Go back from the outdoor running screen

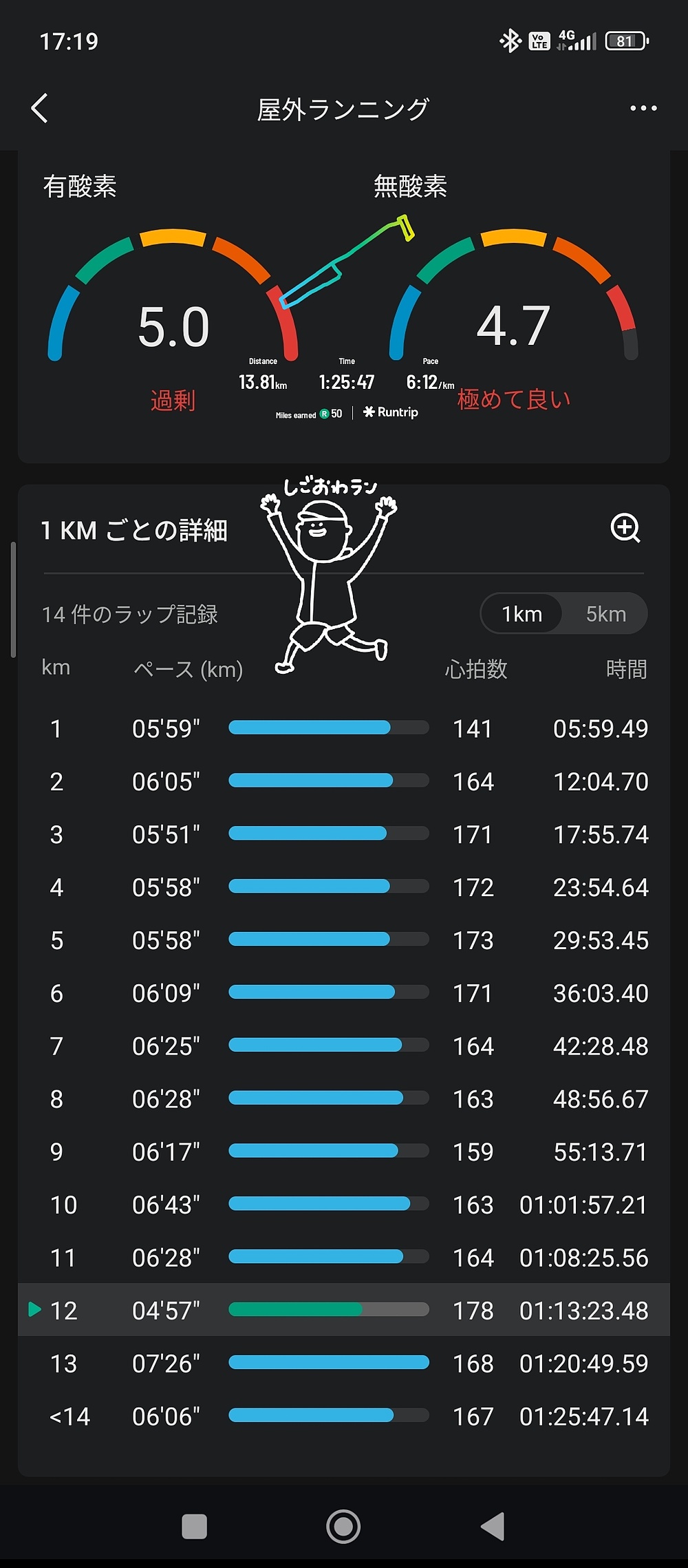40,108
